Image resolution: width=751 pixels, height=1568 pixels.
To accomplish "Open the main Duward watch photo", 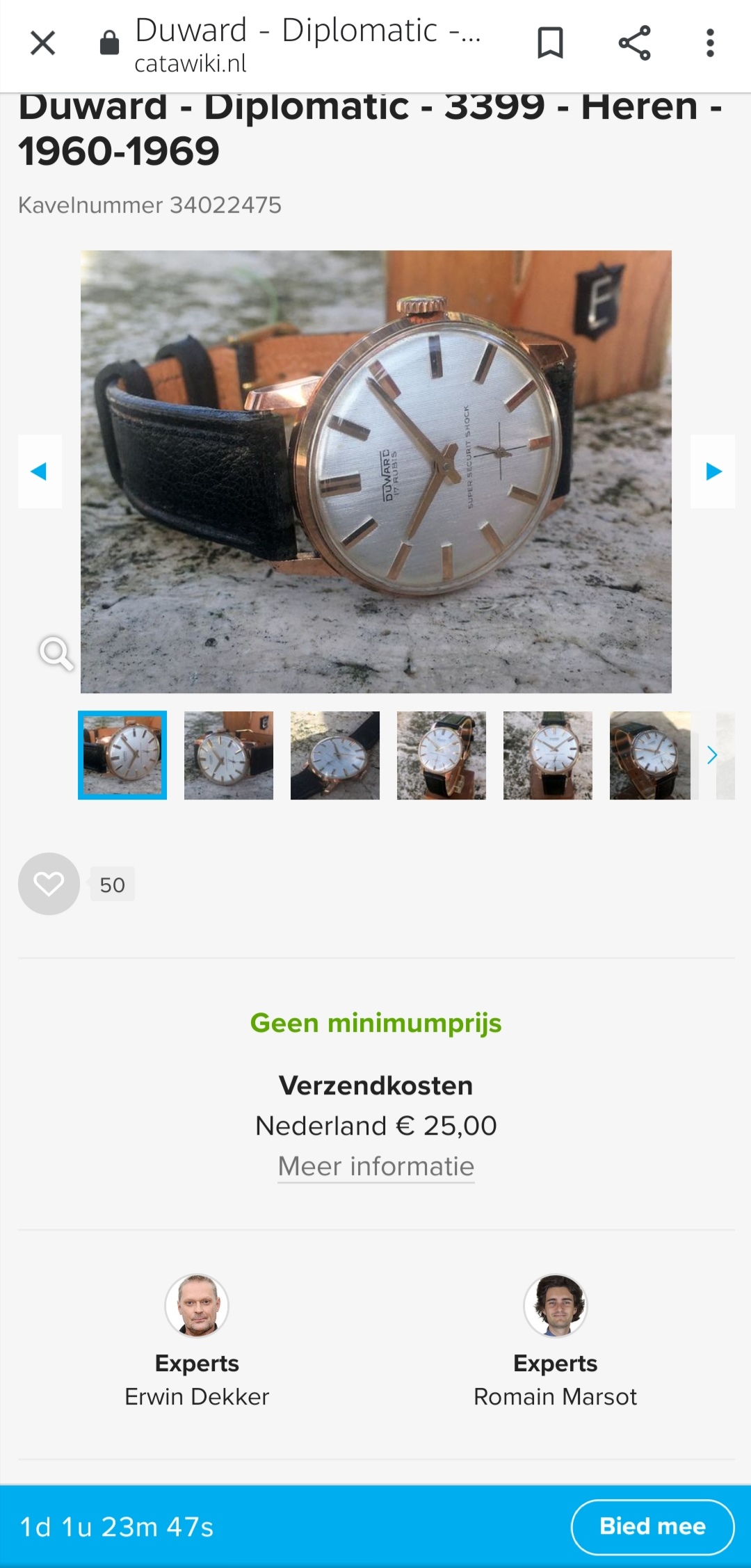I will [x=376, y=471].
